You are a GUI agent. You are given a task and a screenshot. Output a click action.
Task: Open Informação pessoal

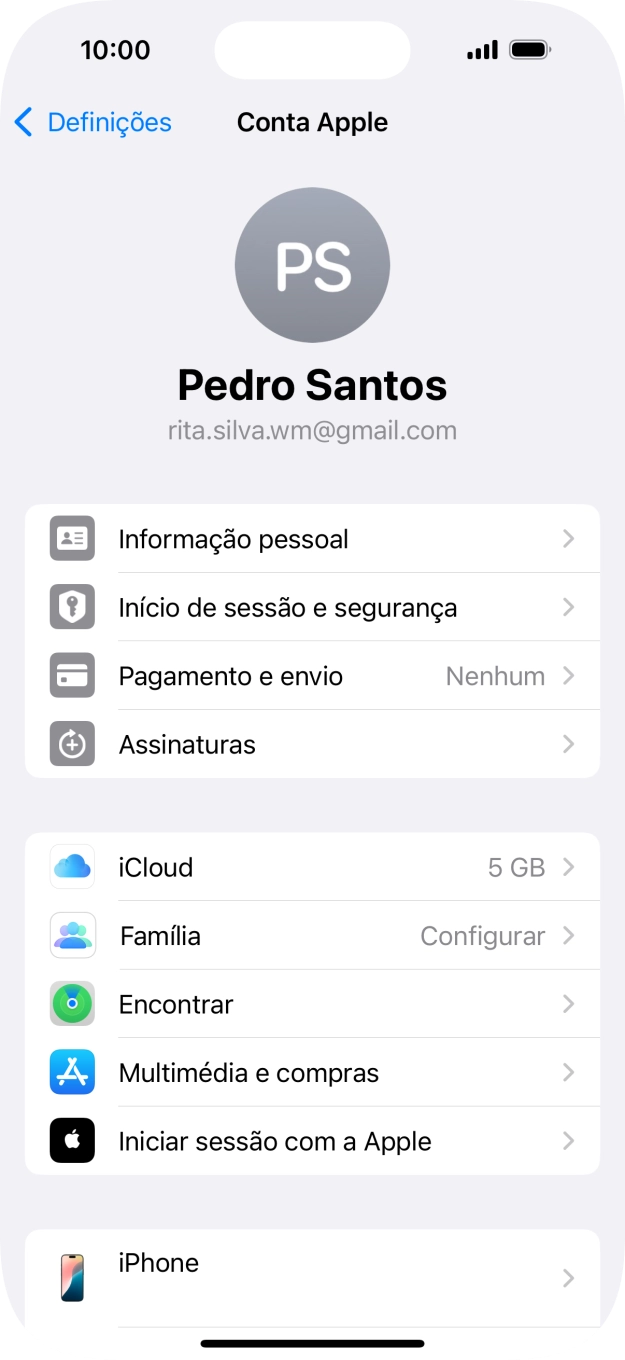[312, 539]
